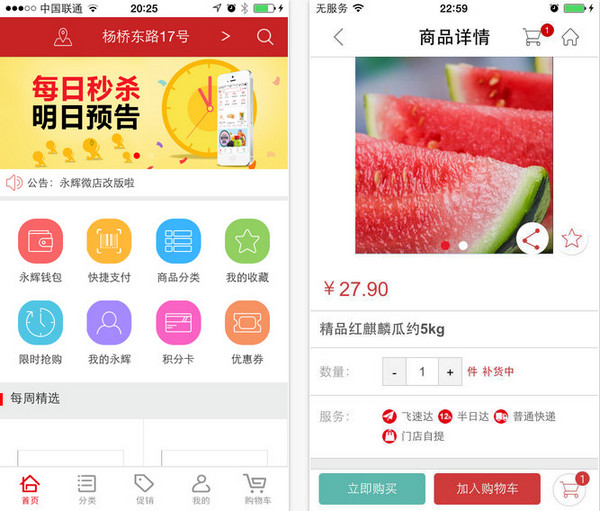Open the search magnifier in the red header

[265, 38]
